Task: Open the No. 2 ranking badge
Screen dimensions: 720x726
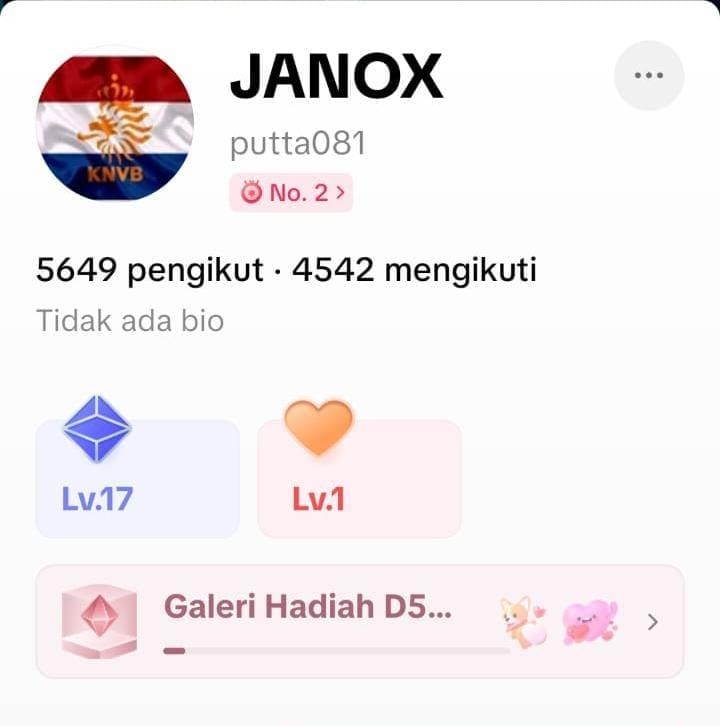Action: click(x=291, y=194)
